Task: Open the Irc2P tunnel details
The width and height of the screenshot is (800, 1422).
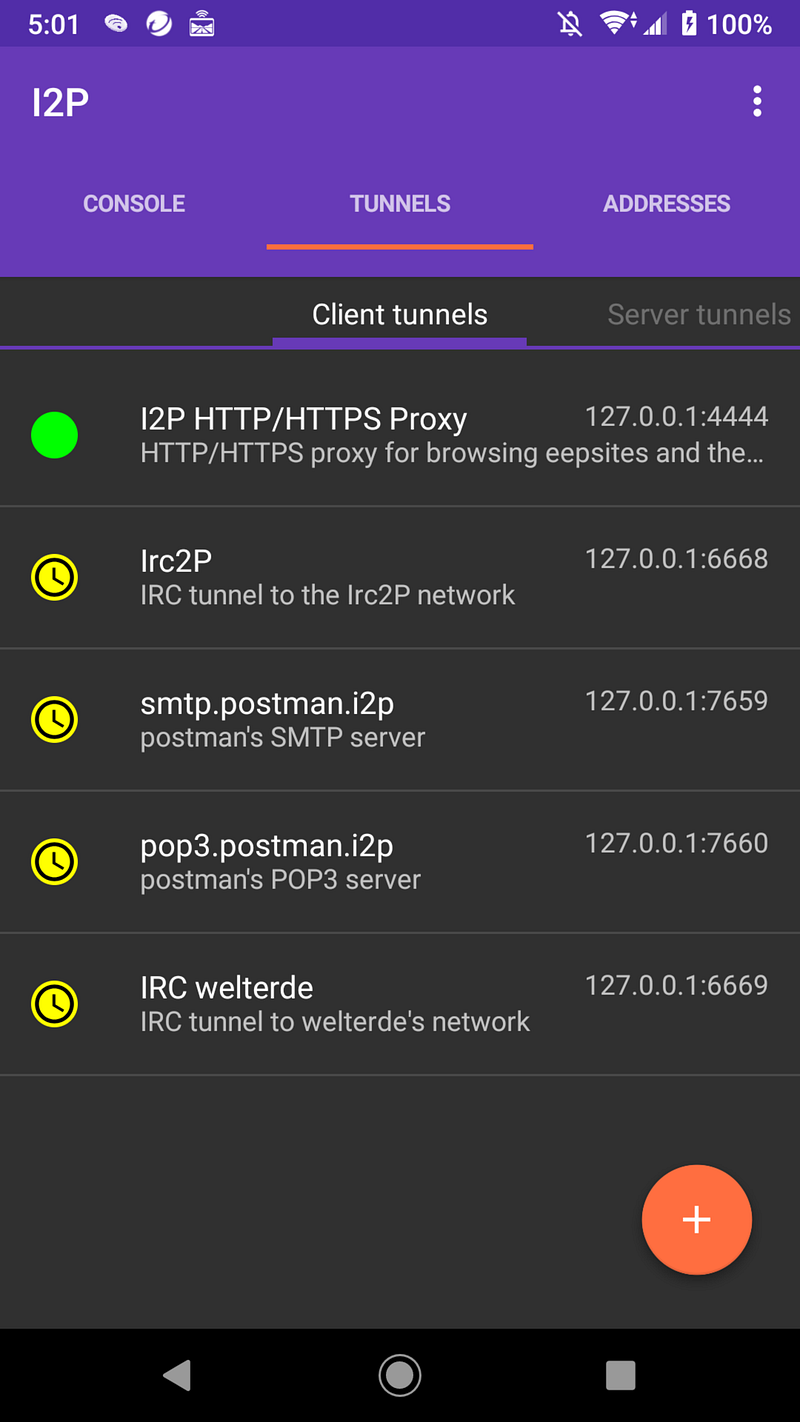Action: (400, 577)
